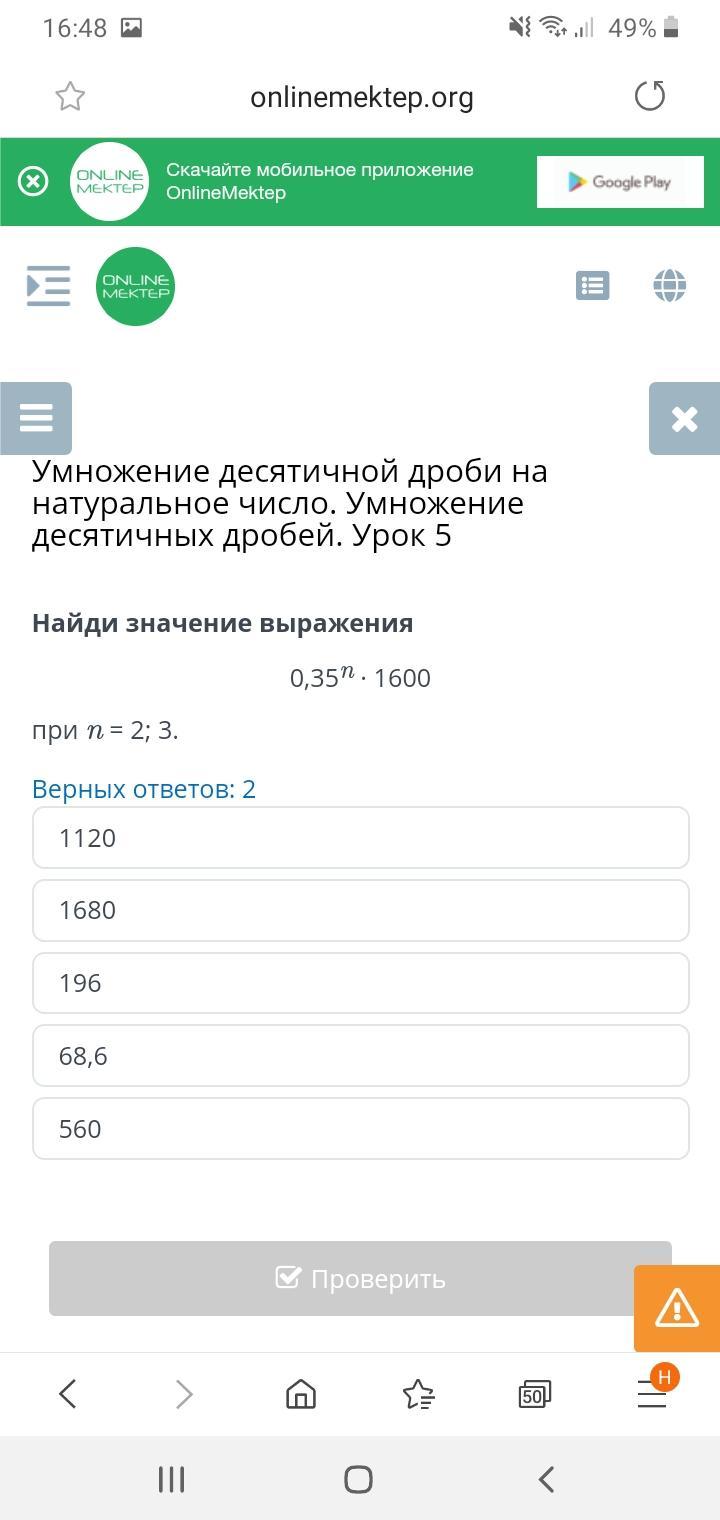This screenshot has width=720, height=1520.
Task: Close the lesson with the X button
Action: [684, 418]
